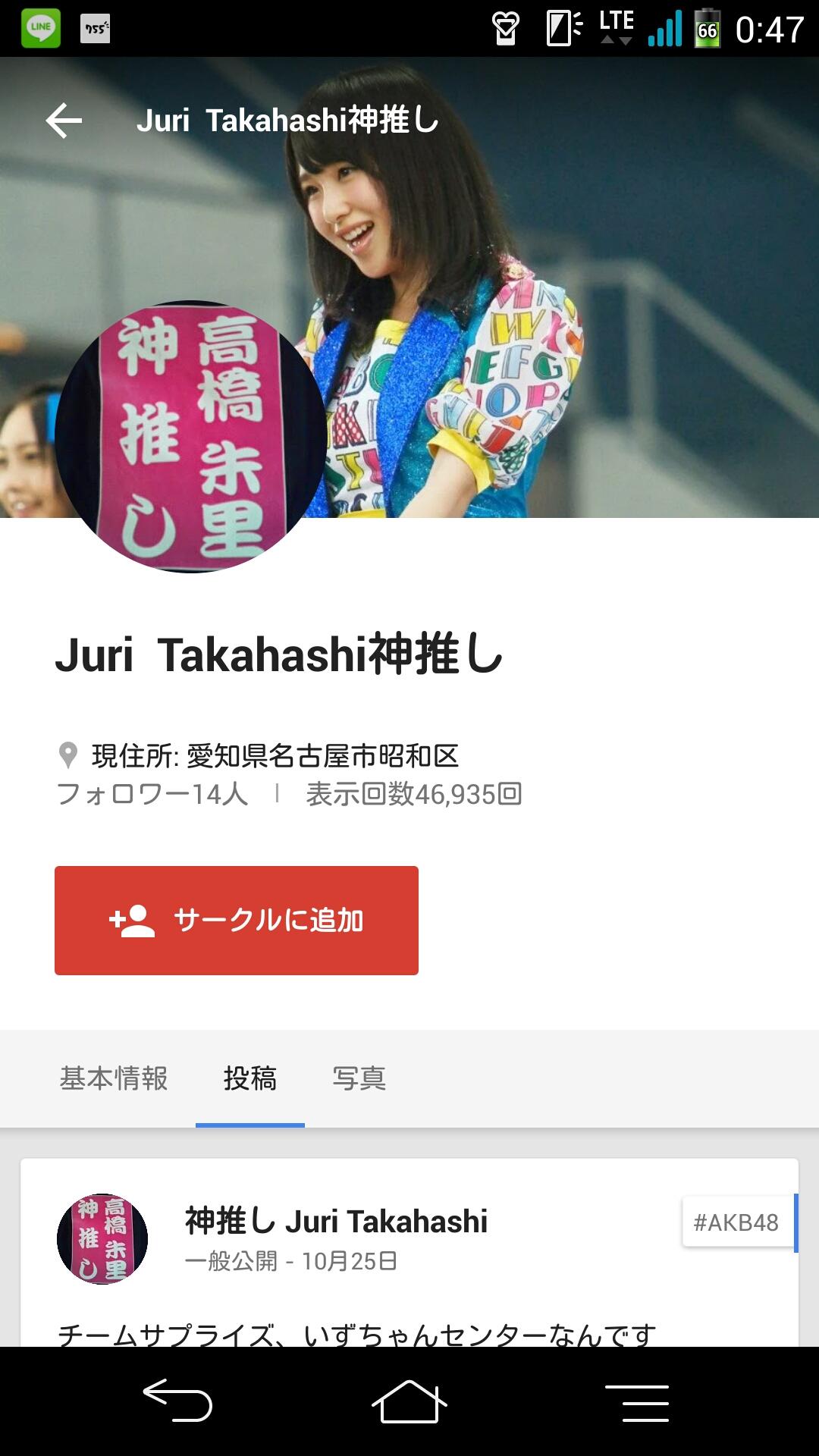The height and width of the screenshot is (1456, 819).
Task: Tap the post author's small avatar
Action: coord(102,1238)
